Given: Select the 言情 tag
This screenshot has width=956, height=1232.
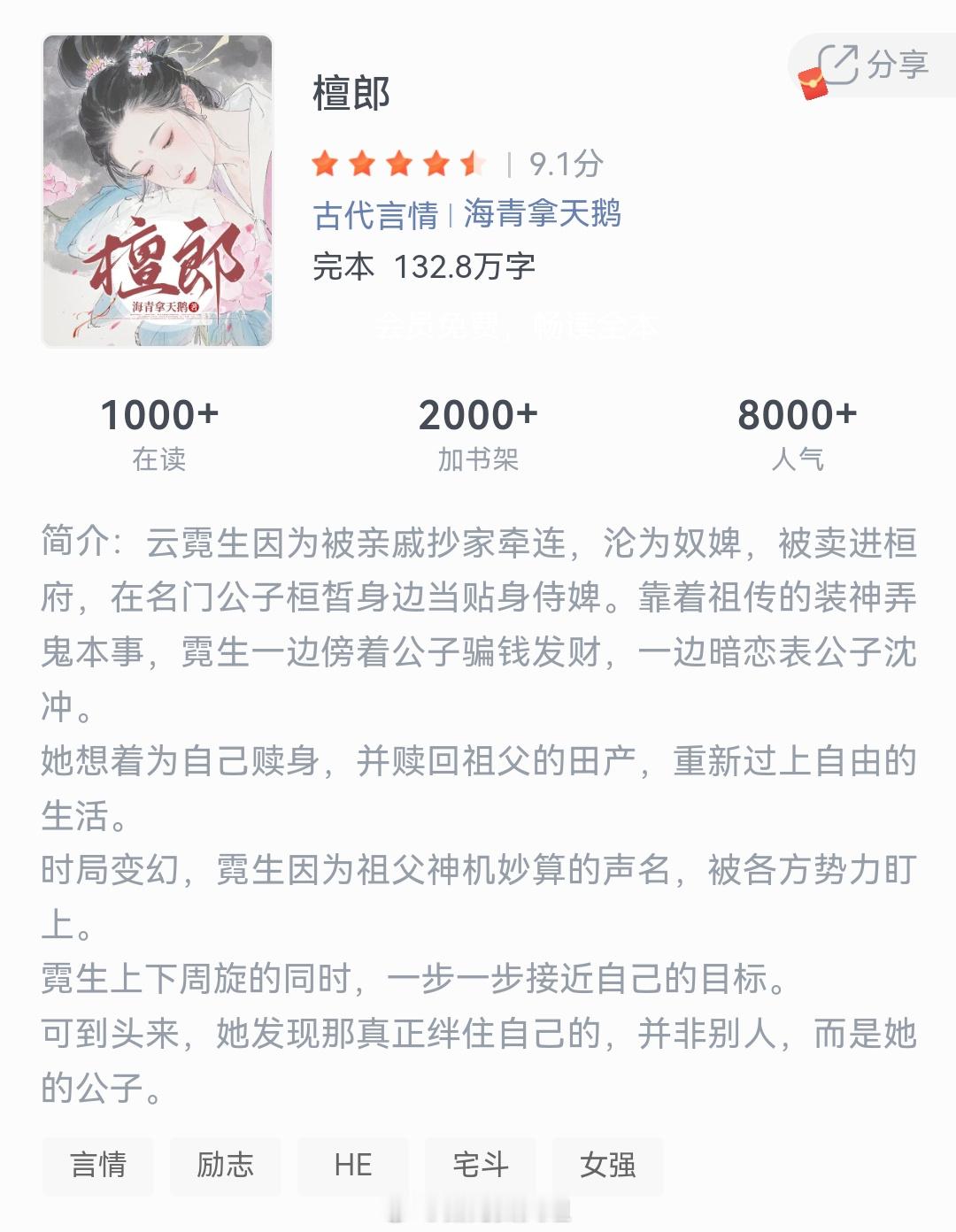Looking at the screenshot, I should point(97,1167).
